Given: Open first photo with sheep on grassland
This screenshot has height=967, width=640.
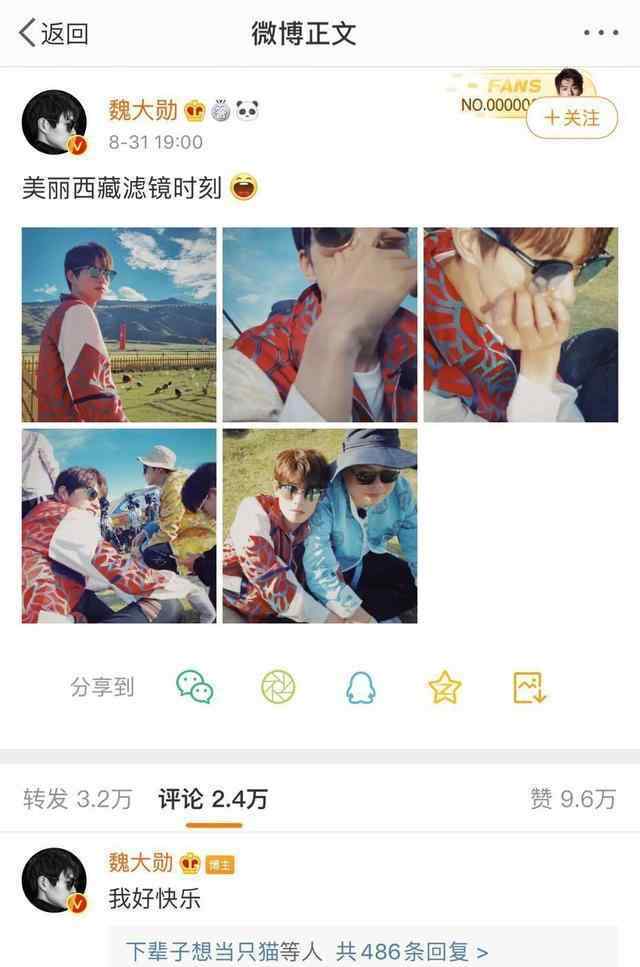Looking at the screenshot, I should [x=119, y=324].
